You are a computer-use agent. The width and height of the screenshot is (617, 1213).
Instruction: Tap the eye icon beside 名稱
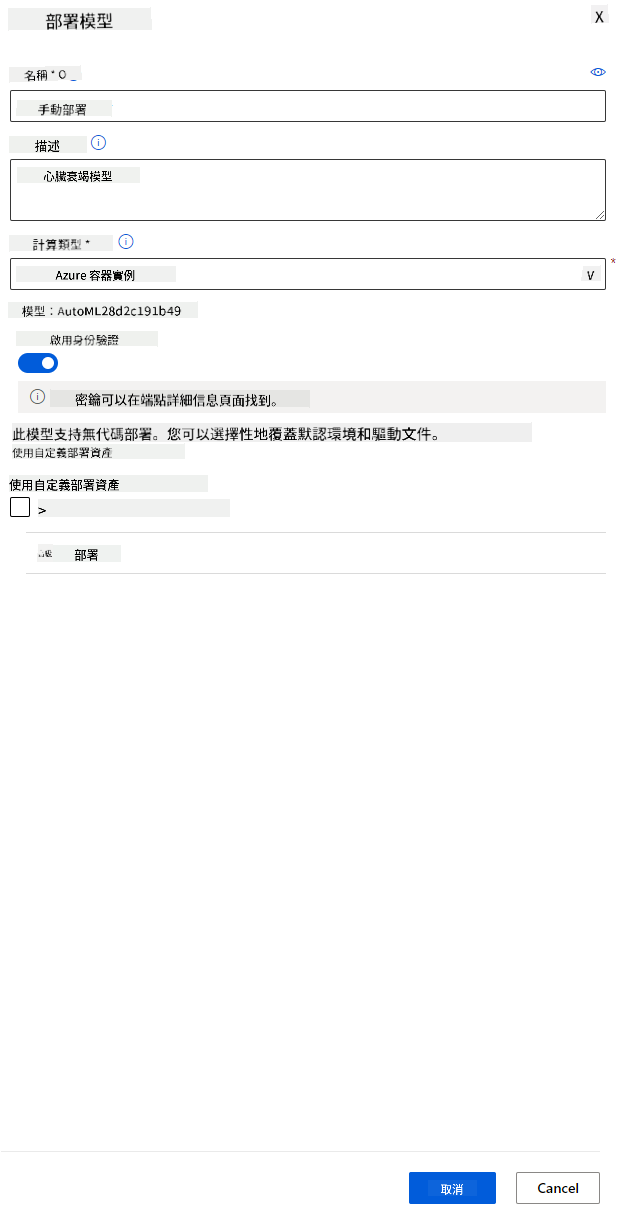(x=598, y=72)
